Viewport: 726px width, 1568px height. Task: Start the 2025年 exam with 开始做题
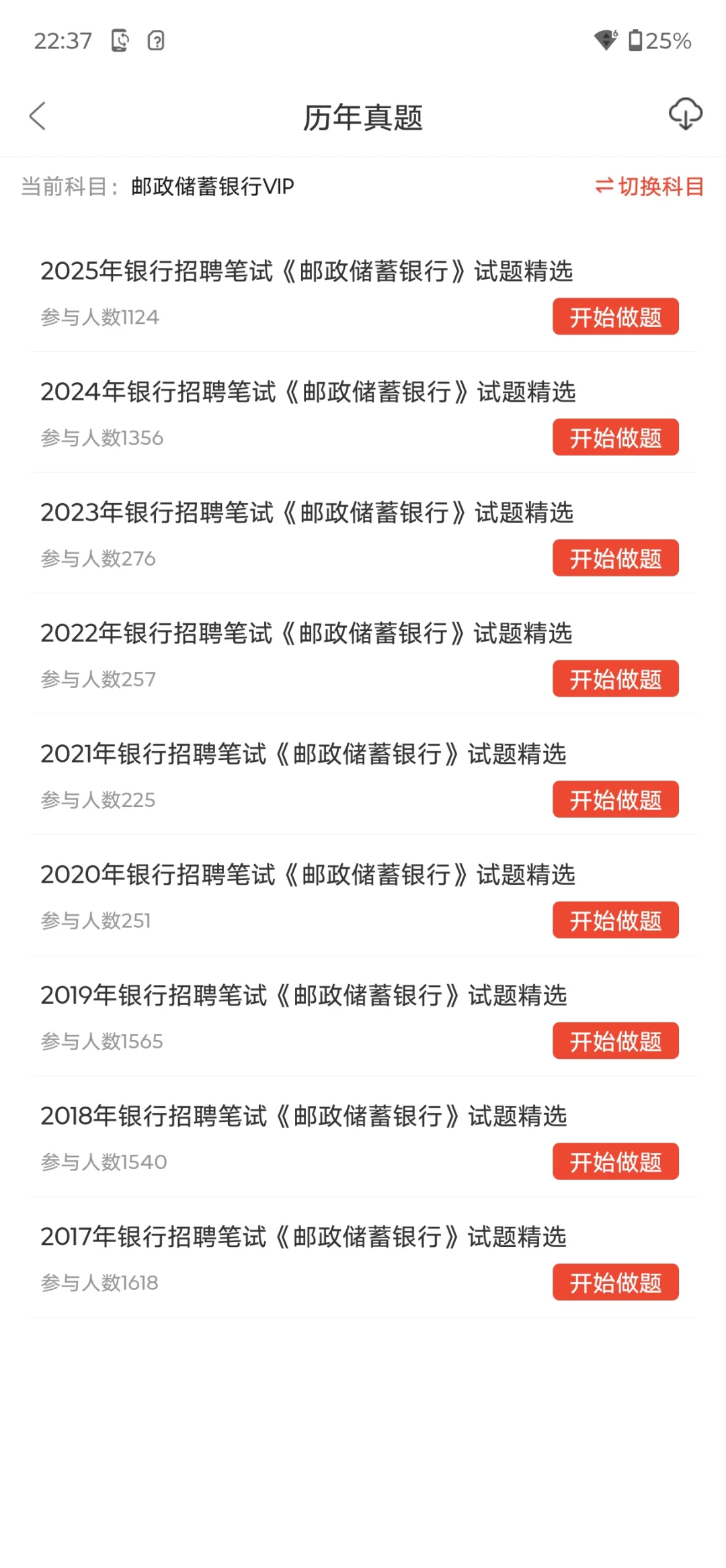click(615, 316)
